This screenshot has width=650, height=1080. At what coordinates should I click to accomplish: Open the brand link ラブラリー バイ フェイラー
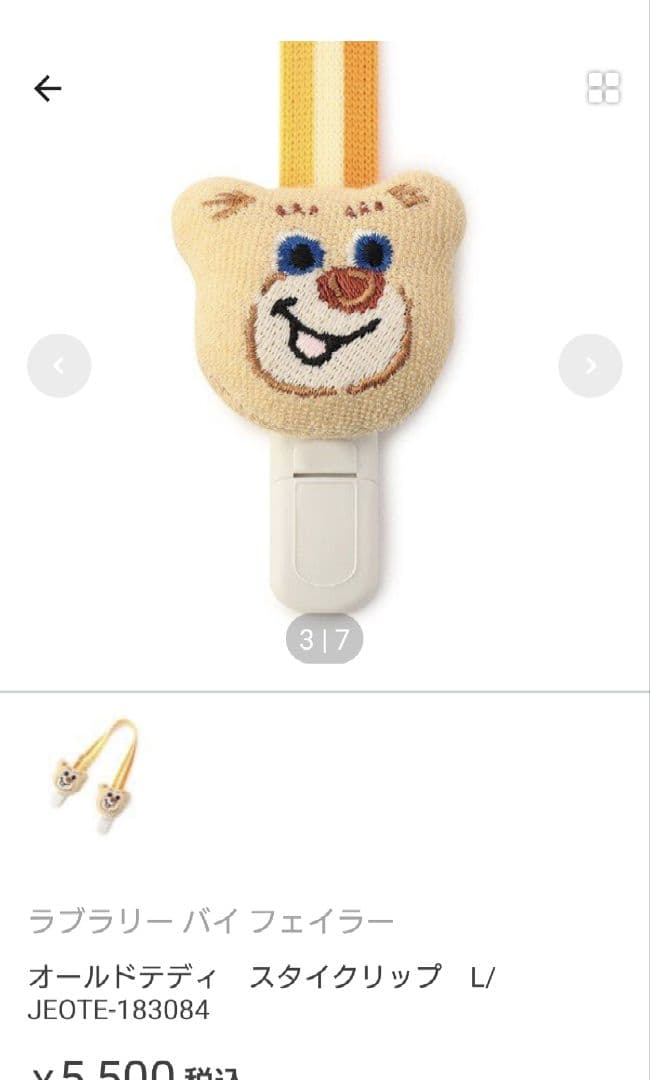pos(211,921)
